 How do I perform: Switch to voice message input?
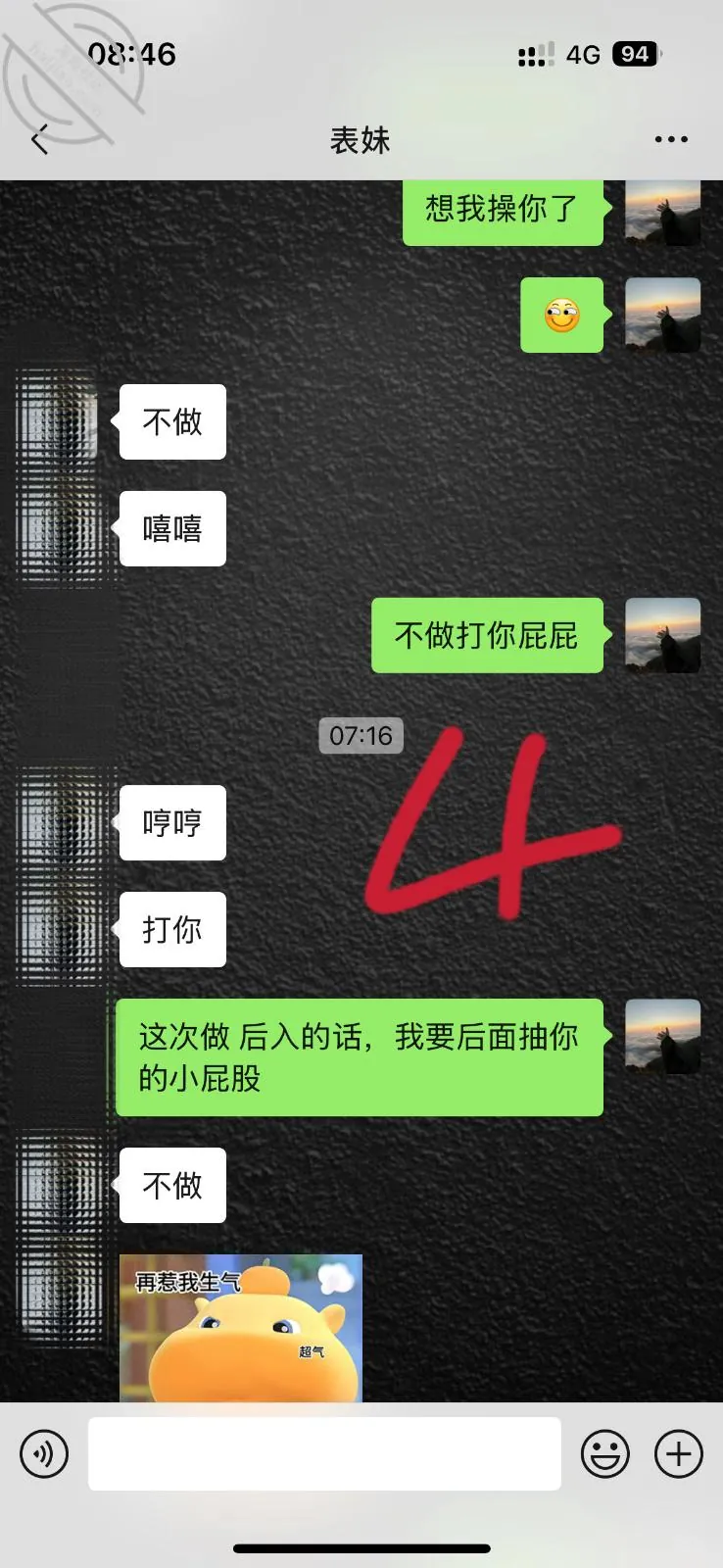(x=44, y=1453)
